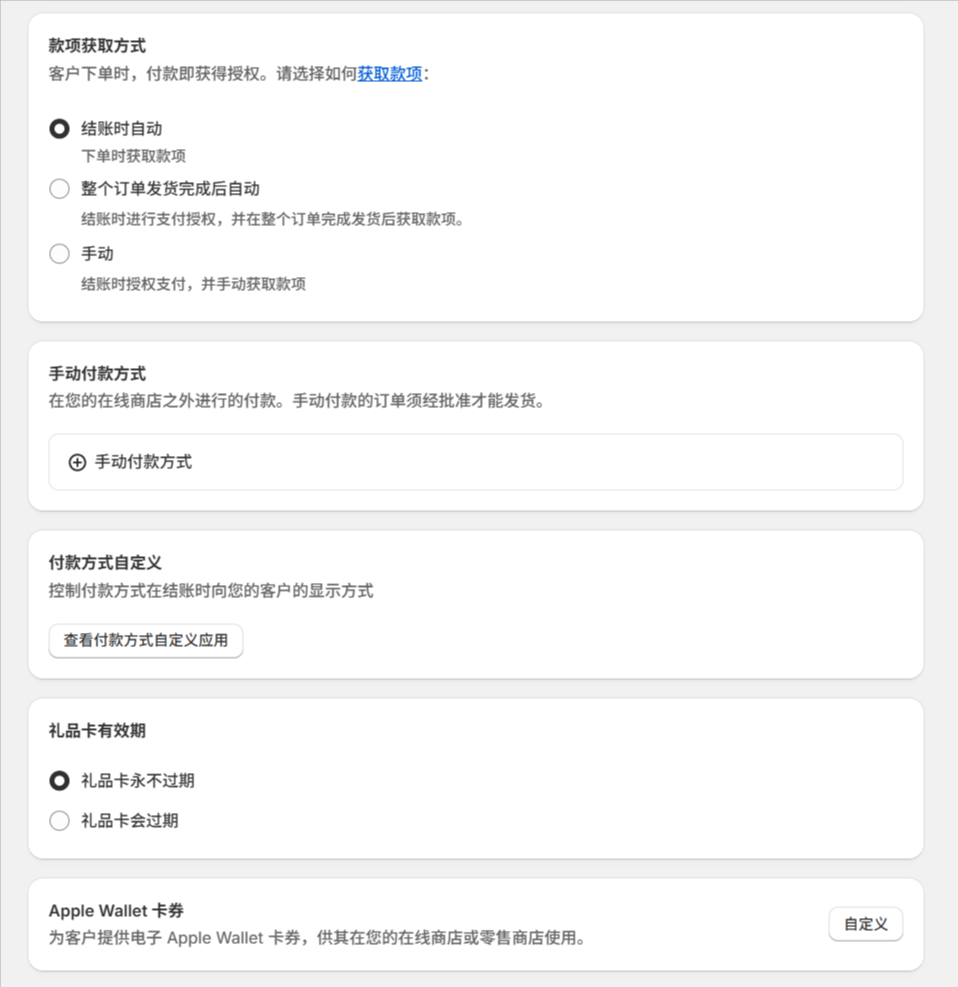Select 礼品卡永不过期
958x987 pixels.
pyautogui.click(x=60, y=781)
